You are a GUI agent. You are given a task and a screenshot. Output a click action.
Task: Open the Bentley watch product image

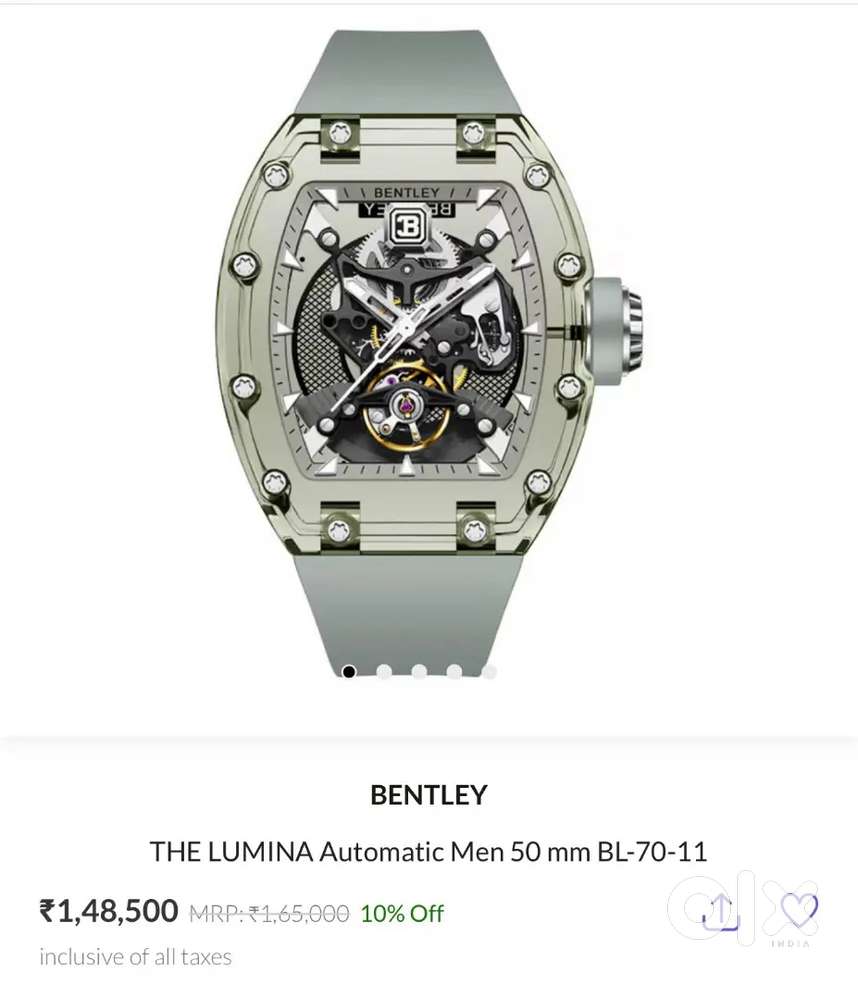click(428, 340)
